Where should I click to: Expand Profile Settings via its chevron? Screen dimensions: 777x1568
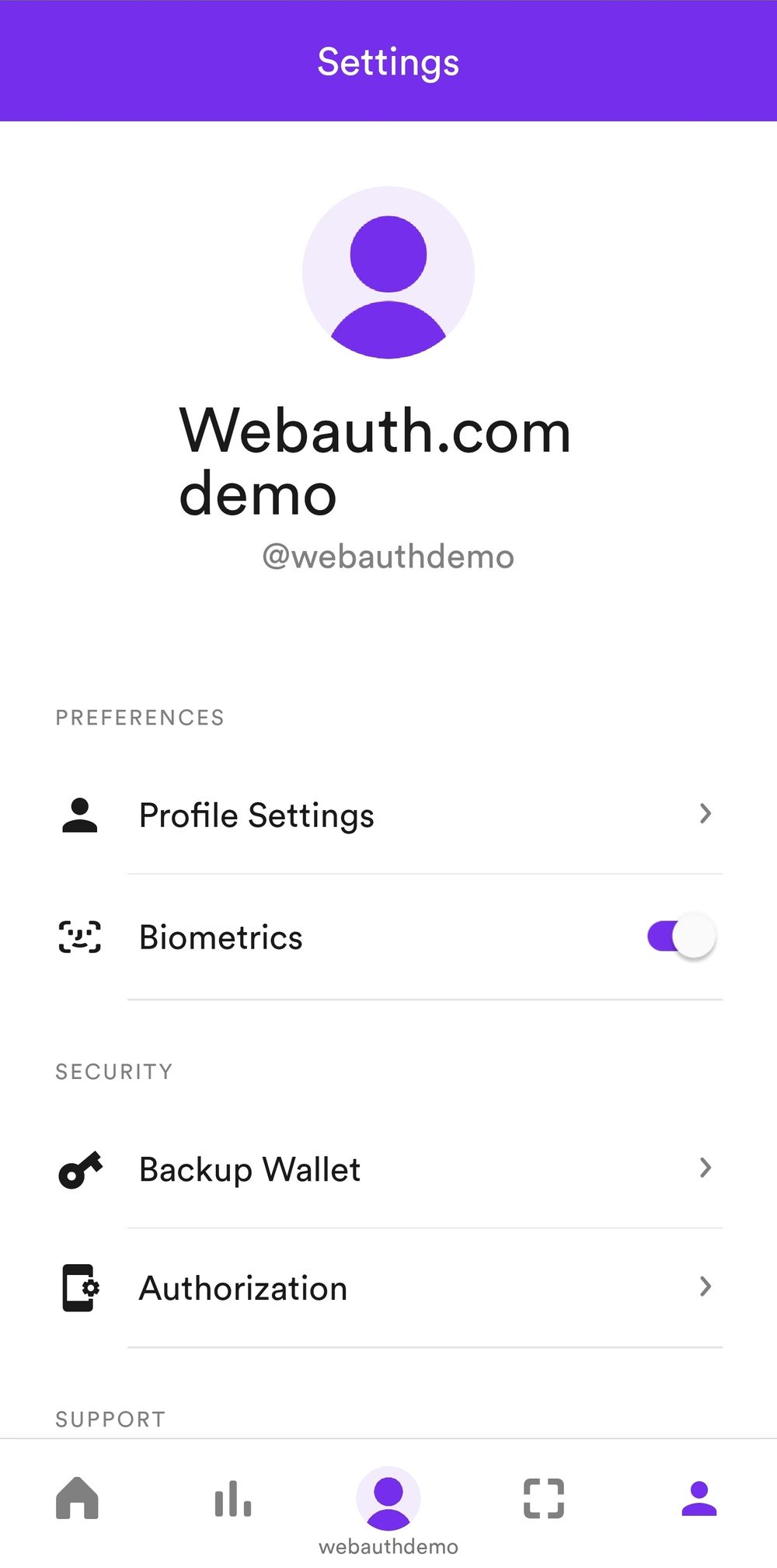(705, 814)
